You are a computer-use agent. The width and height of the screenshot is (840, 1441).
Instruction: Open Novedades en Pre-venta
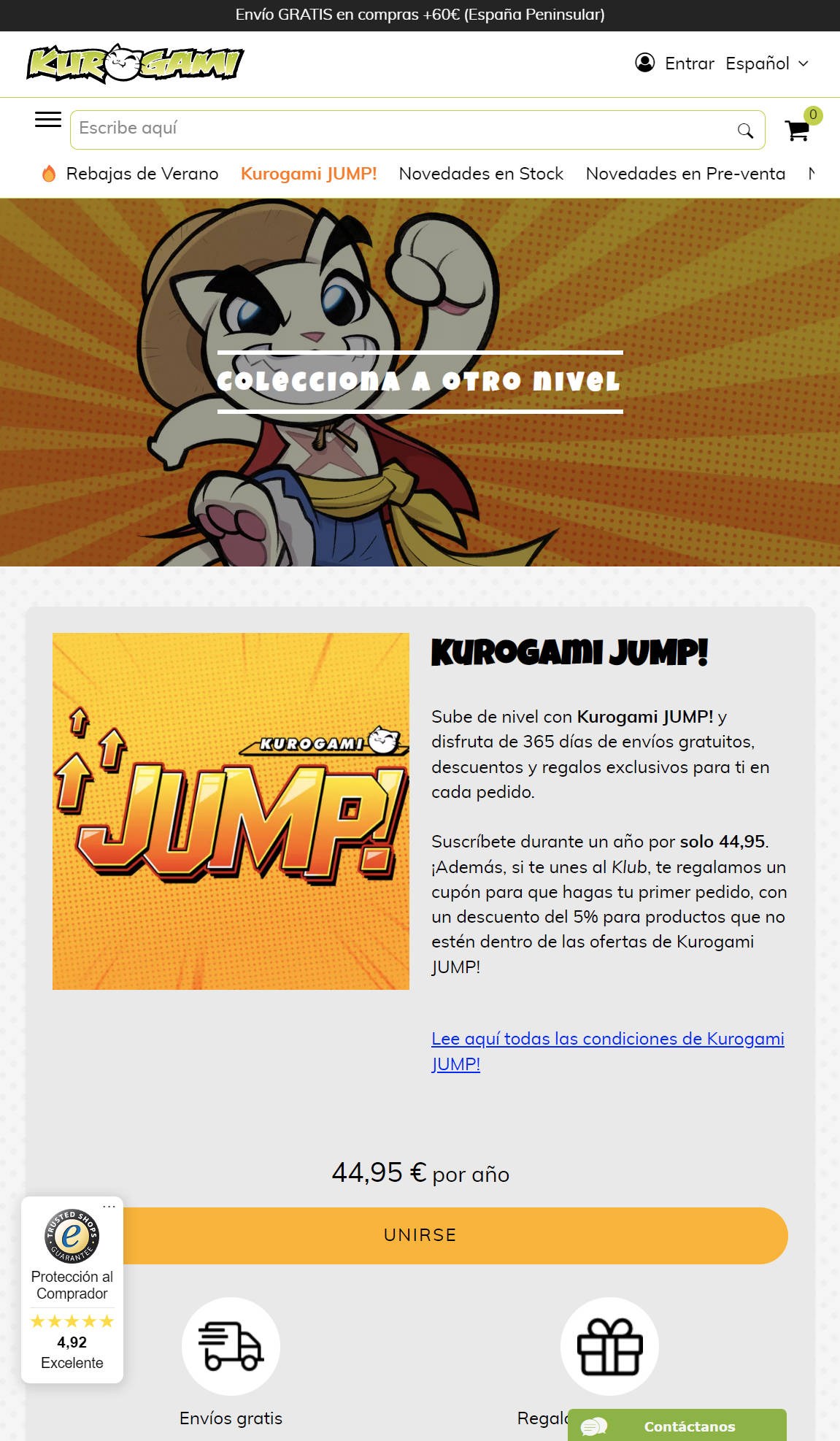[685, 174]
